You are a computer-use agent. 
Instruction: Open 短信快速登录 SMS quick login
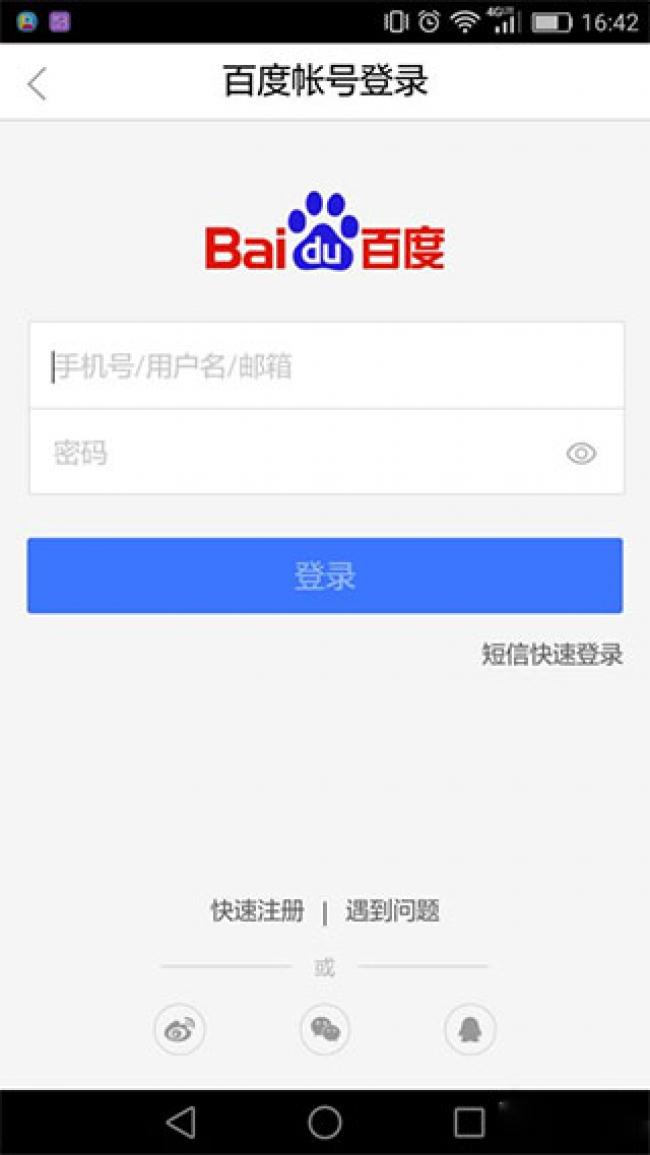pyautogui.click(x=552, y=655)
